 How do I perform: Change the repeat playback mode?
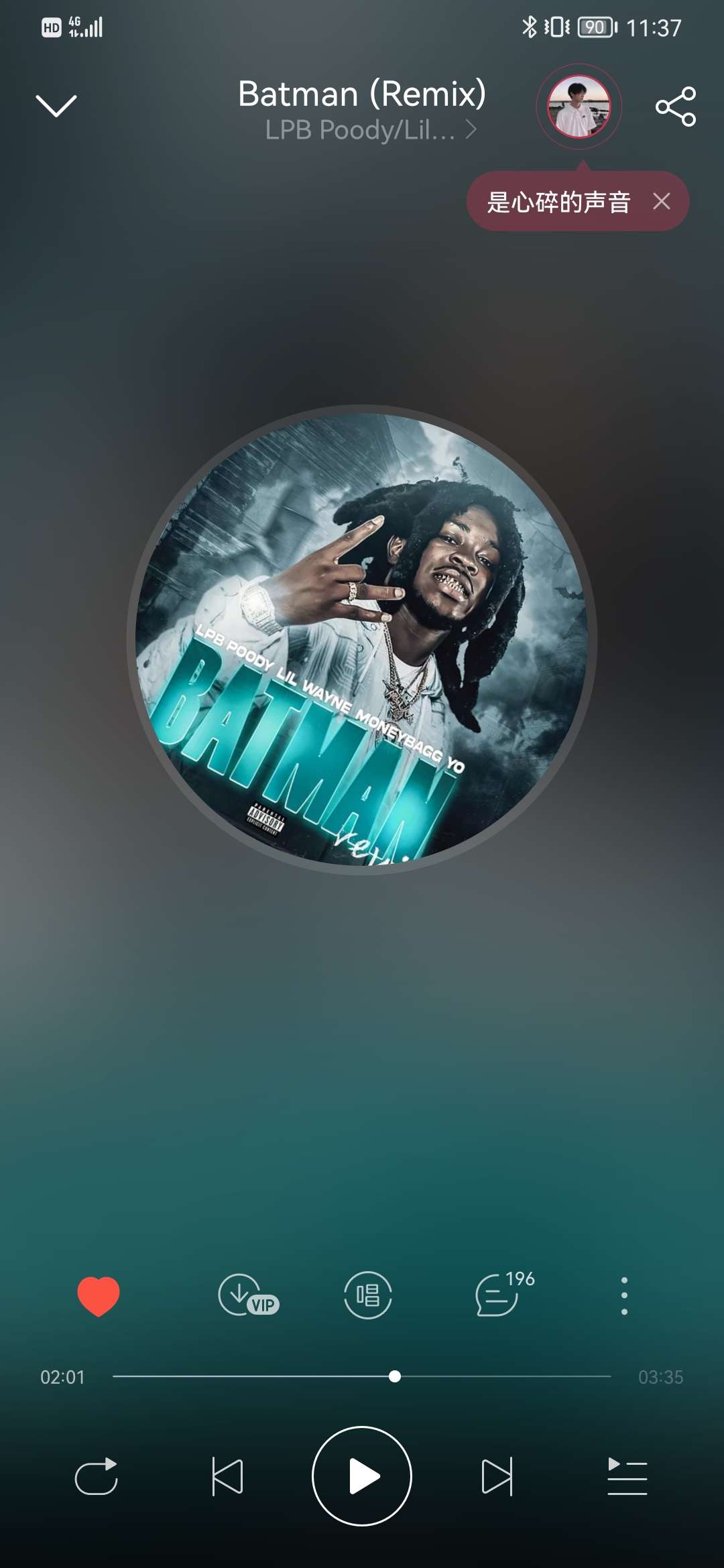pos(97,1476)
